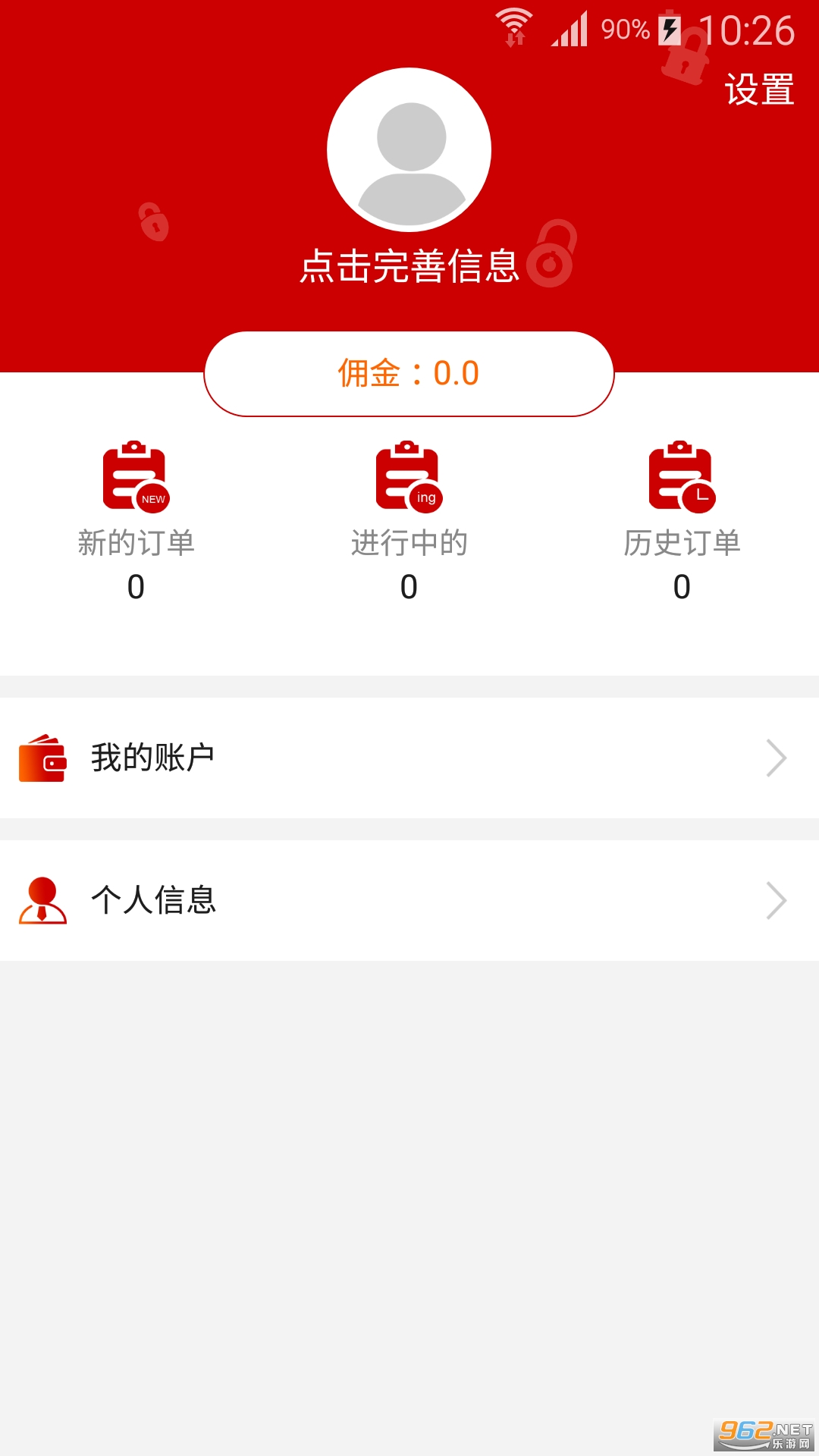View 新的订单 new orders
Viewport: 819px width, 1456px height.
136,520
